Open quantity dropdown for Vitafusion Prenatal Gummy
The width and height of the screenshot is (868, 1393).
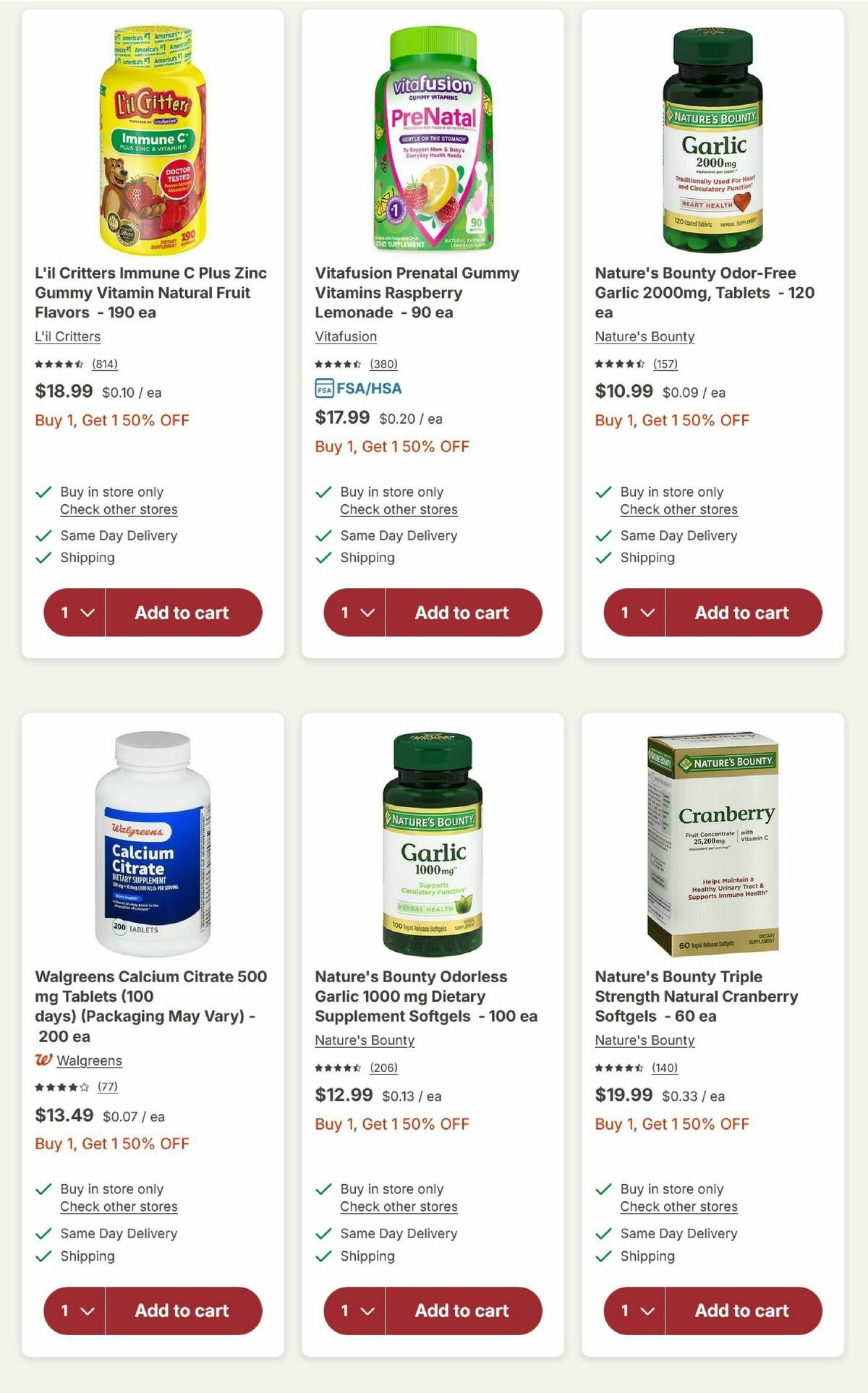coord(355,613)
